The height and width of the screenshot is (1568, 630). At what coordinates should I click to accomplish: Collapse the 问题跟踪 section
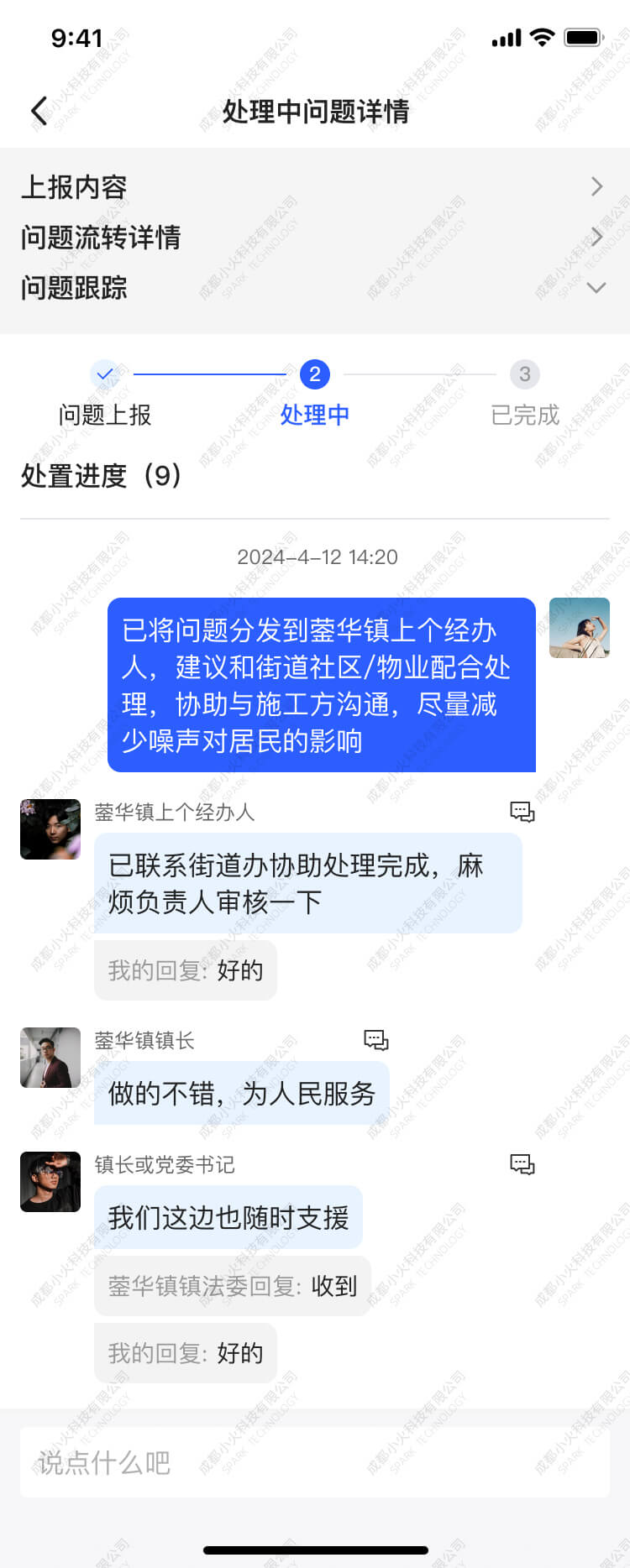tap(596, 288)
